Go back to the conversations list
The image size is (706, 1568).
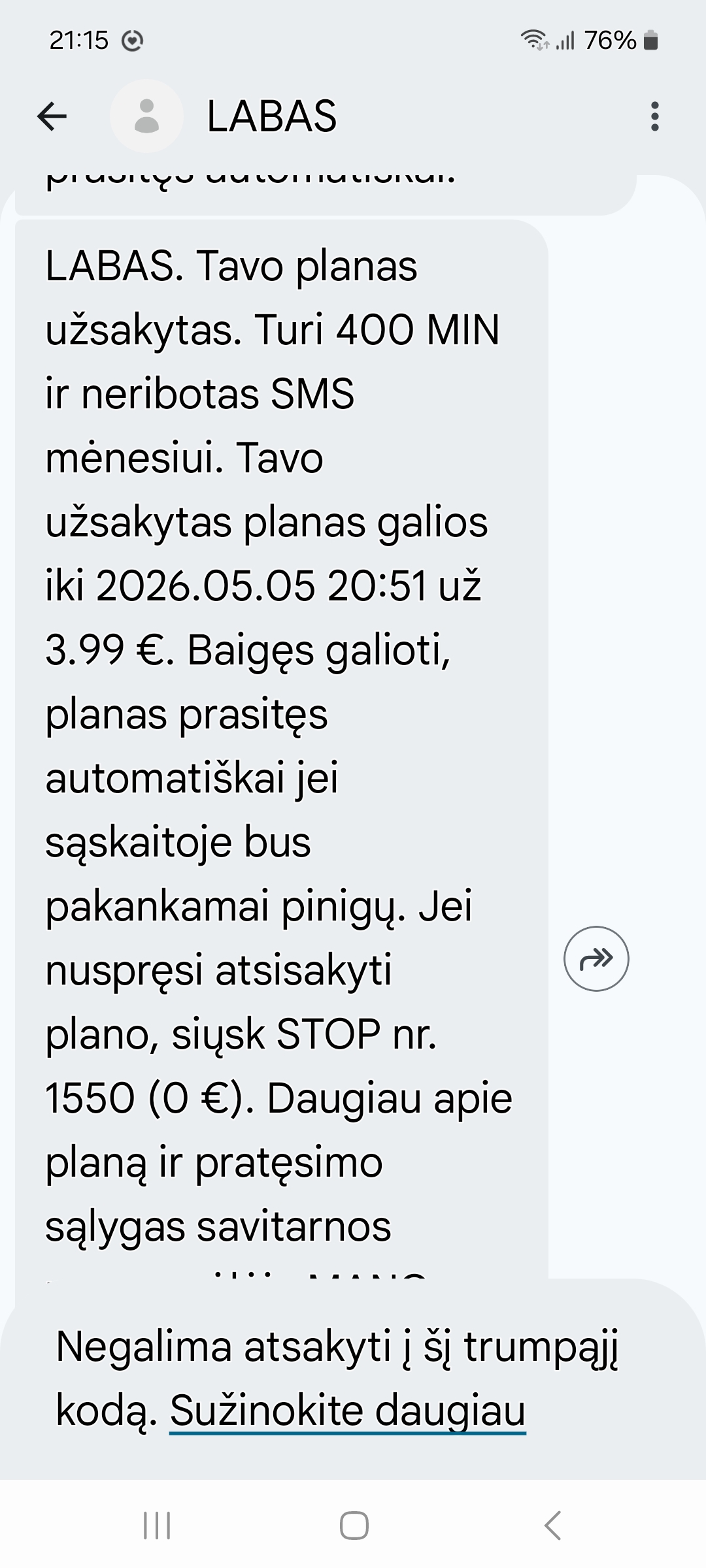pyautogui.click(x=52, y=117)
